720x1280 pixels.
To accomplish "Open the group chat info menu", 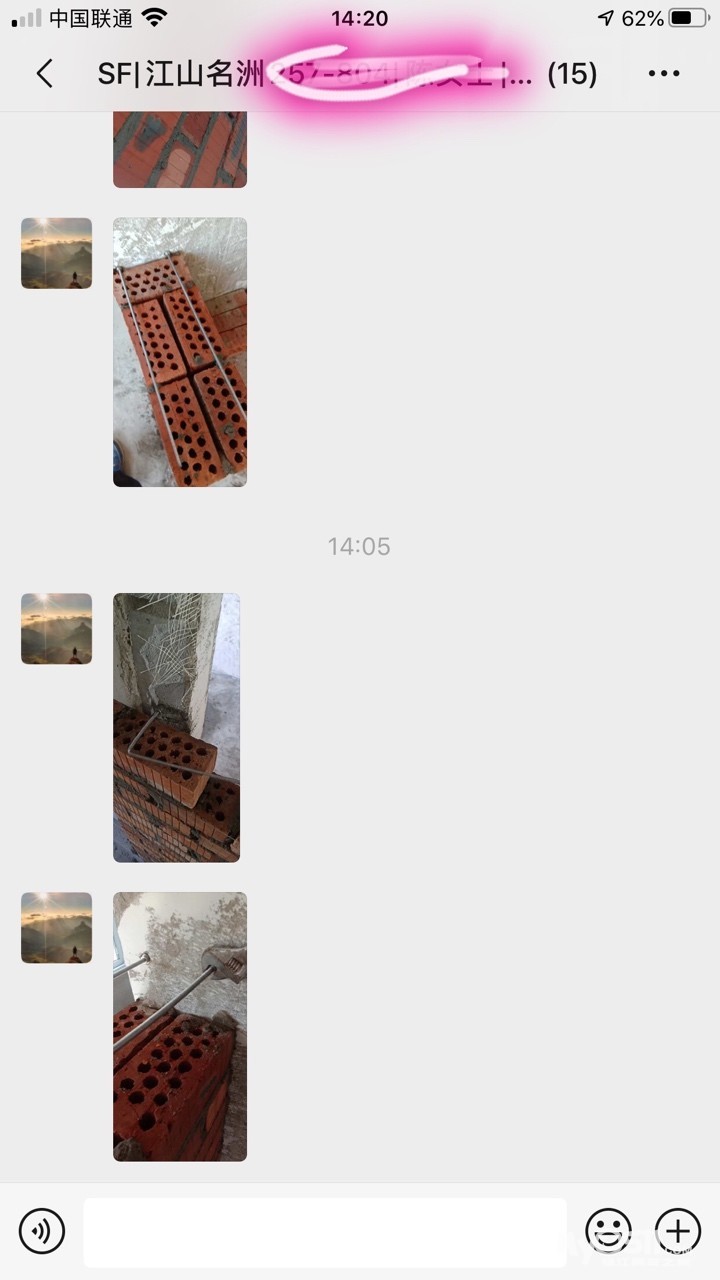I will coord(664,73).
